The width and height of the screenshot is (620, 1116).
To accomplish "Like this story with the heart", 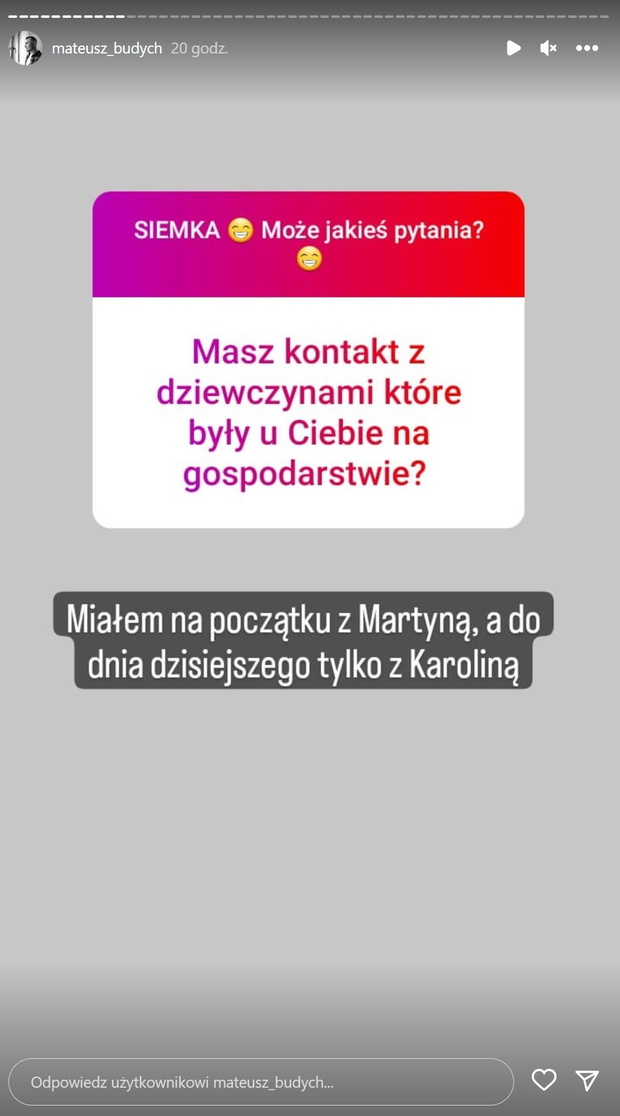I will [544, 1080].
